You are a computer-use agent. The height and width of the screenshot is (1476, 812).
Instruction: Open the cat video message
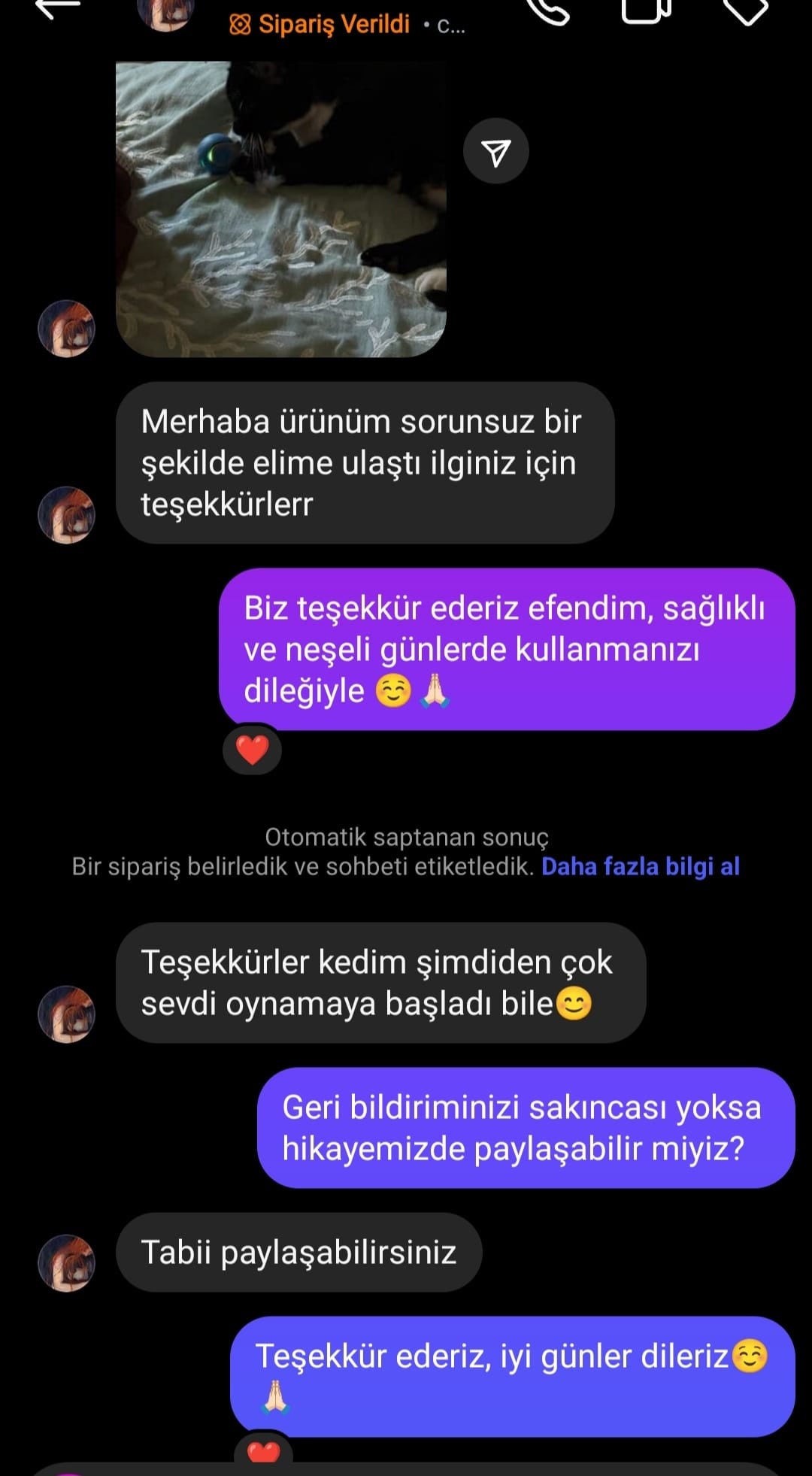tap(280, 208)
